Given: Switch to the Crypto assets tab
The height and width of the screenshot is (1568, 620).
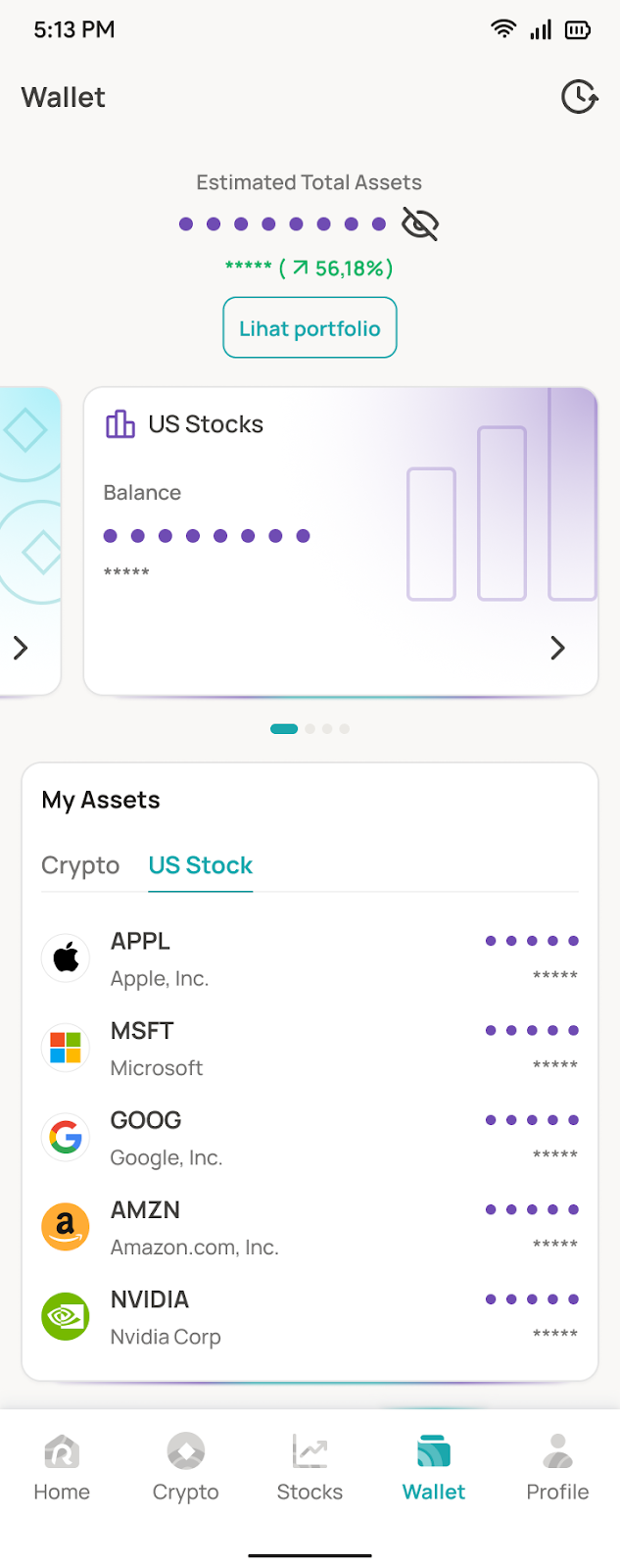Looking at the screenshot, I should [x=80, y=865].
